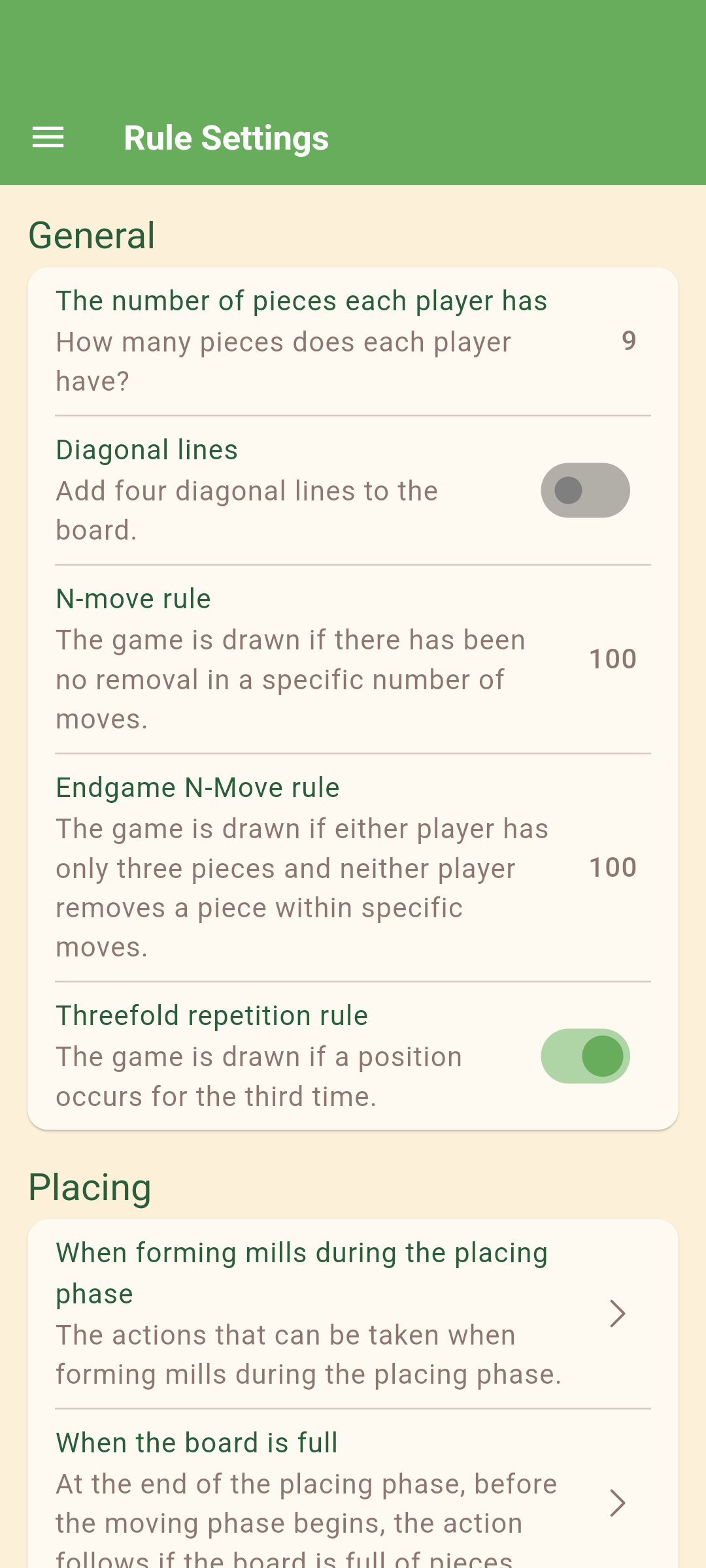Viewport: 706px width, 1568px height.
Task: Adjust the Endgame N-Move rule value
Action: click(x=353, y=867)
